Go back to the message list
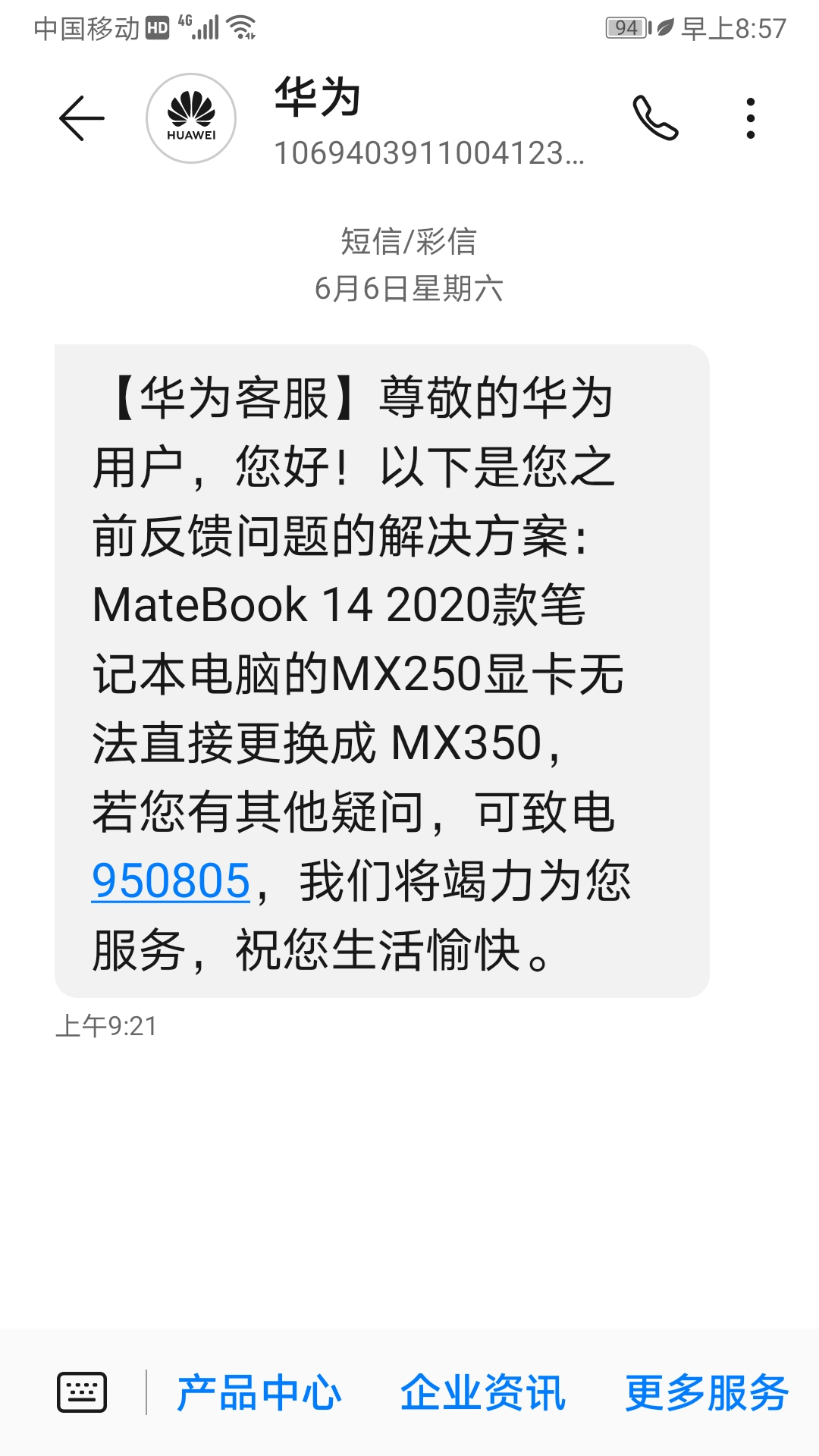The image size is (819, 1456). pos(81,118)
